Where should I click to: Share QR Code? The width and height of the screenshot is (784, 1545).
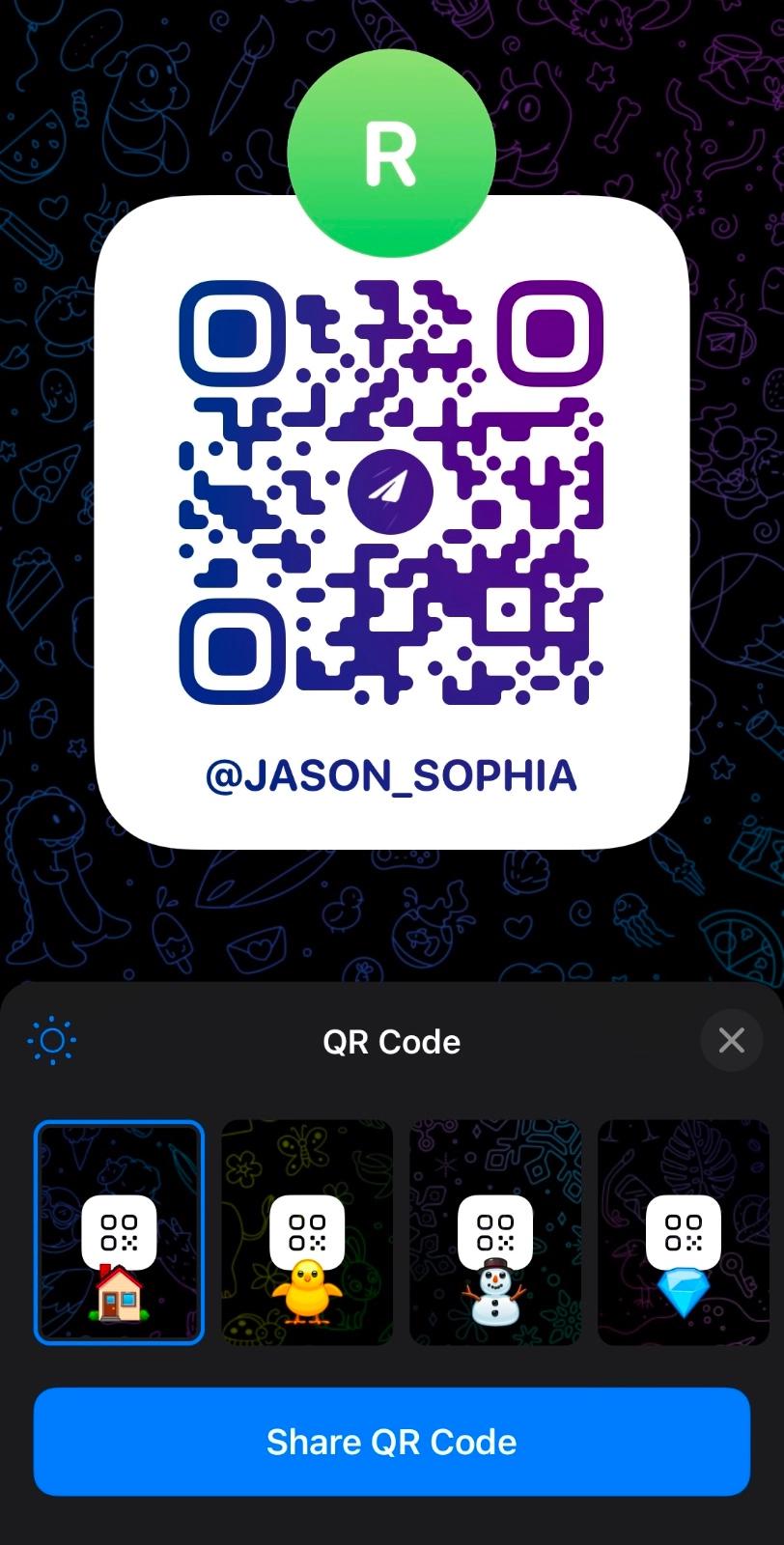click(x=392, y=1441)
